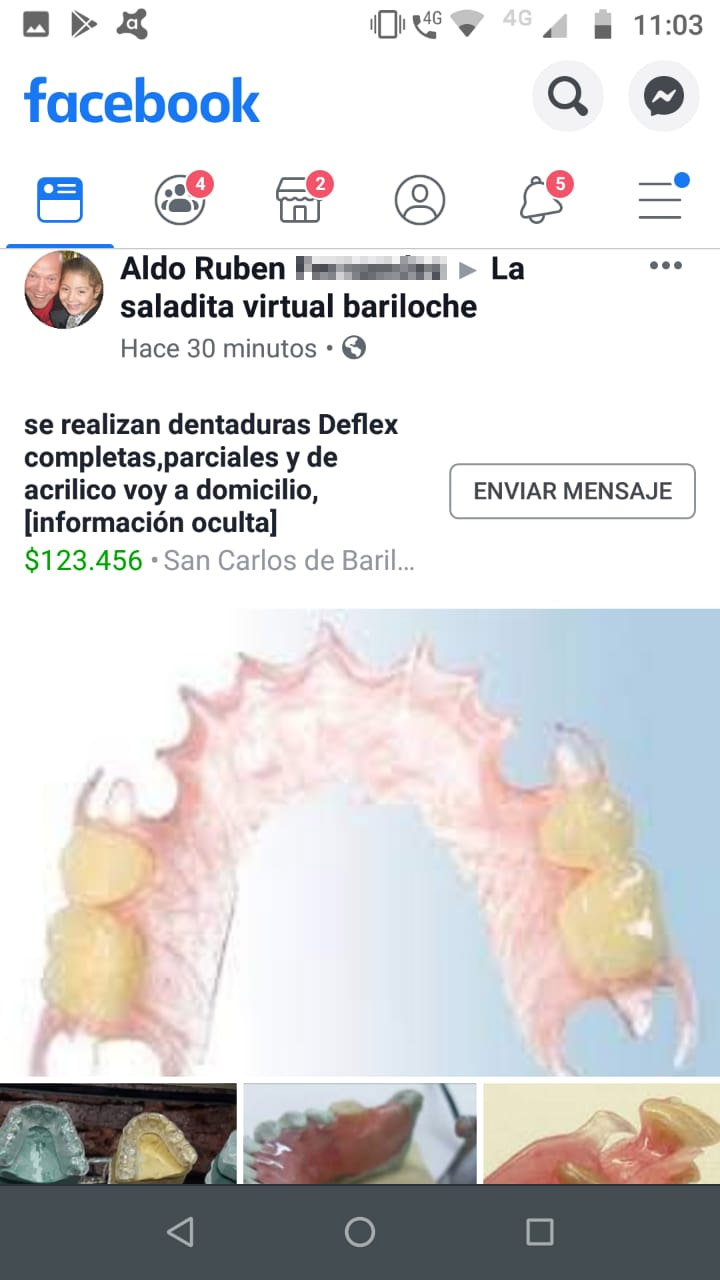Go back with the system back button
The image size is (720, 1280).
(x=180, y=1232)
